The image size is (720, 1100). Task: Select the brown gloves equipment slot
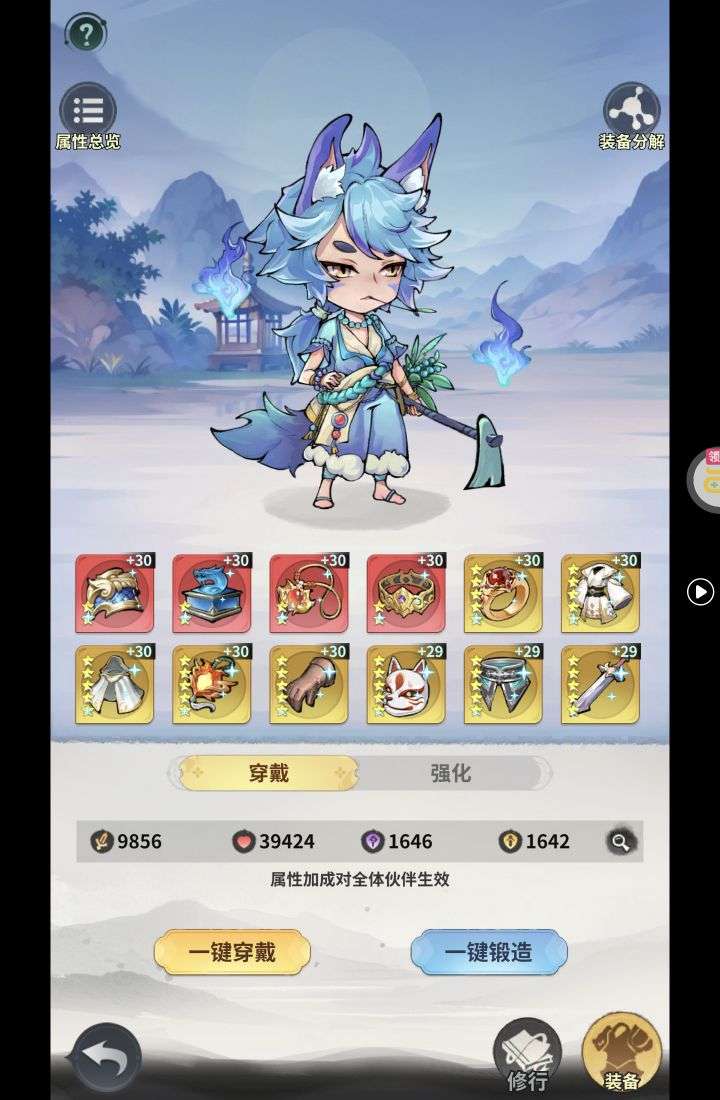tap(308, 684)
